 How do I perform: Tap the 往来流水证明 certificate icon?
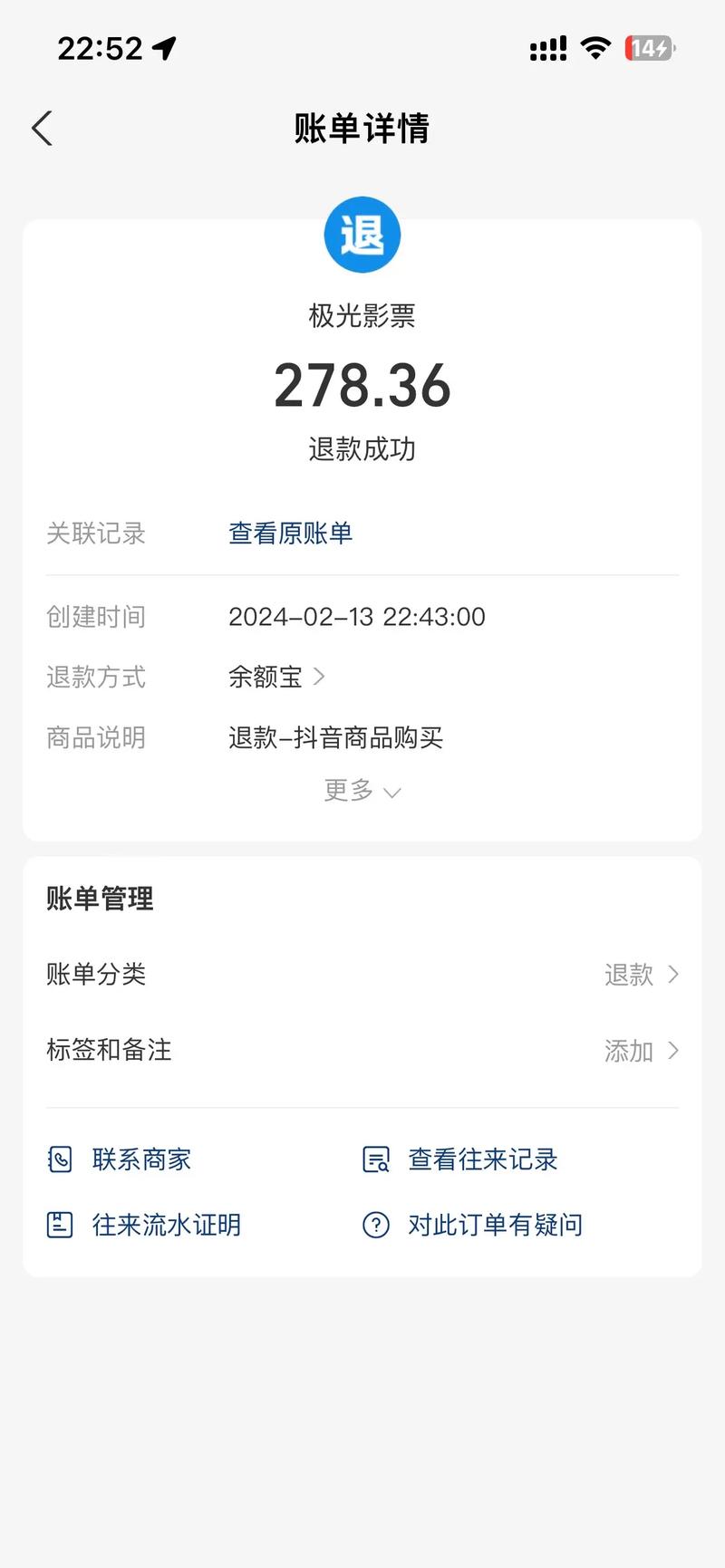(x=60, y=1224)
